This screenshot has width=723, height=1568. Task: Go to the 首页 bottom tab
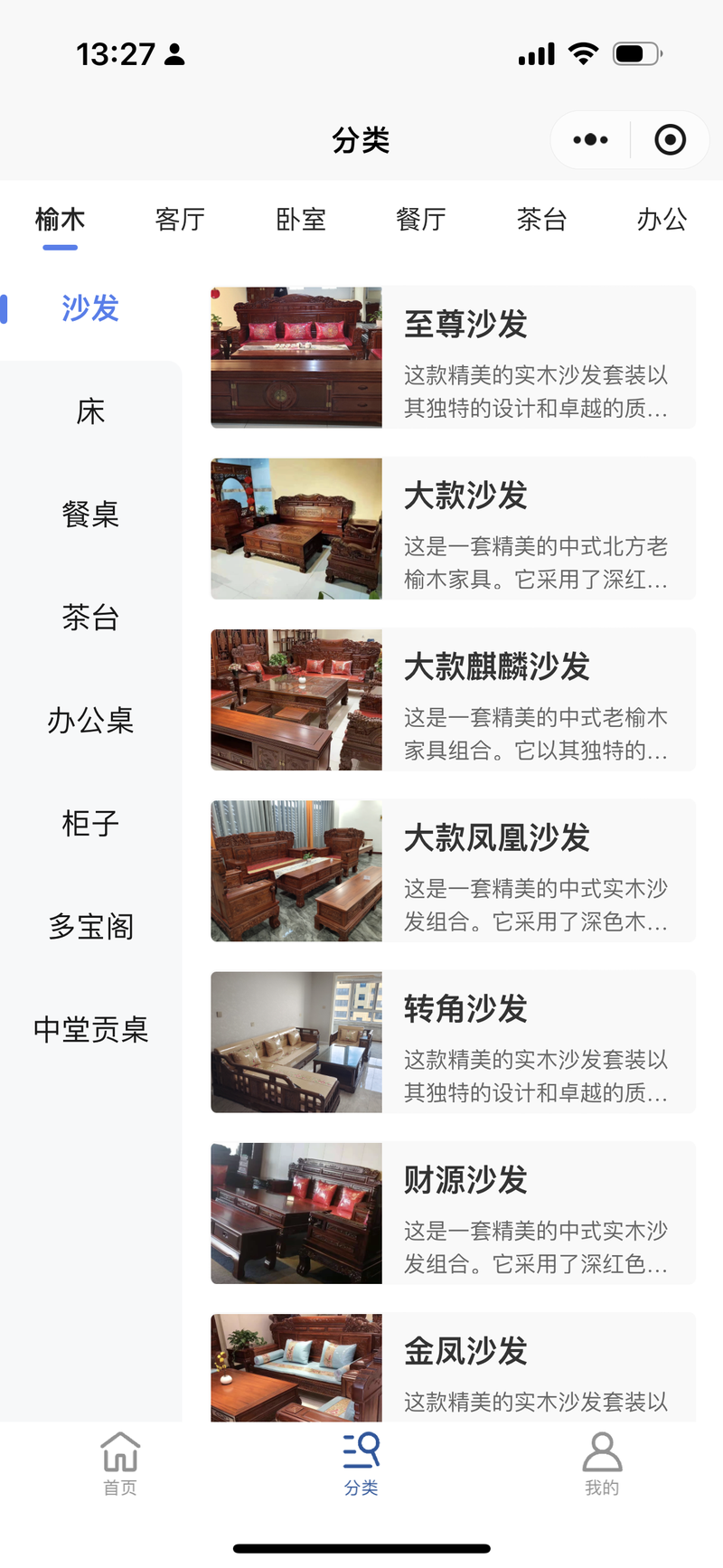tap(120, 1464)
